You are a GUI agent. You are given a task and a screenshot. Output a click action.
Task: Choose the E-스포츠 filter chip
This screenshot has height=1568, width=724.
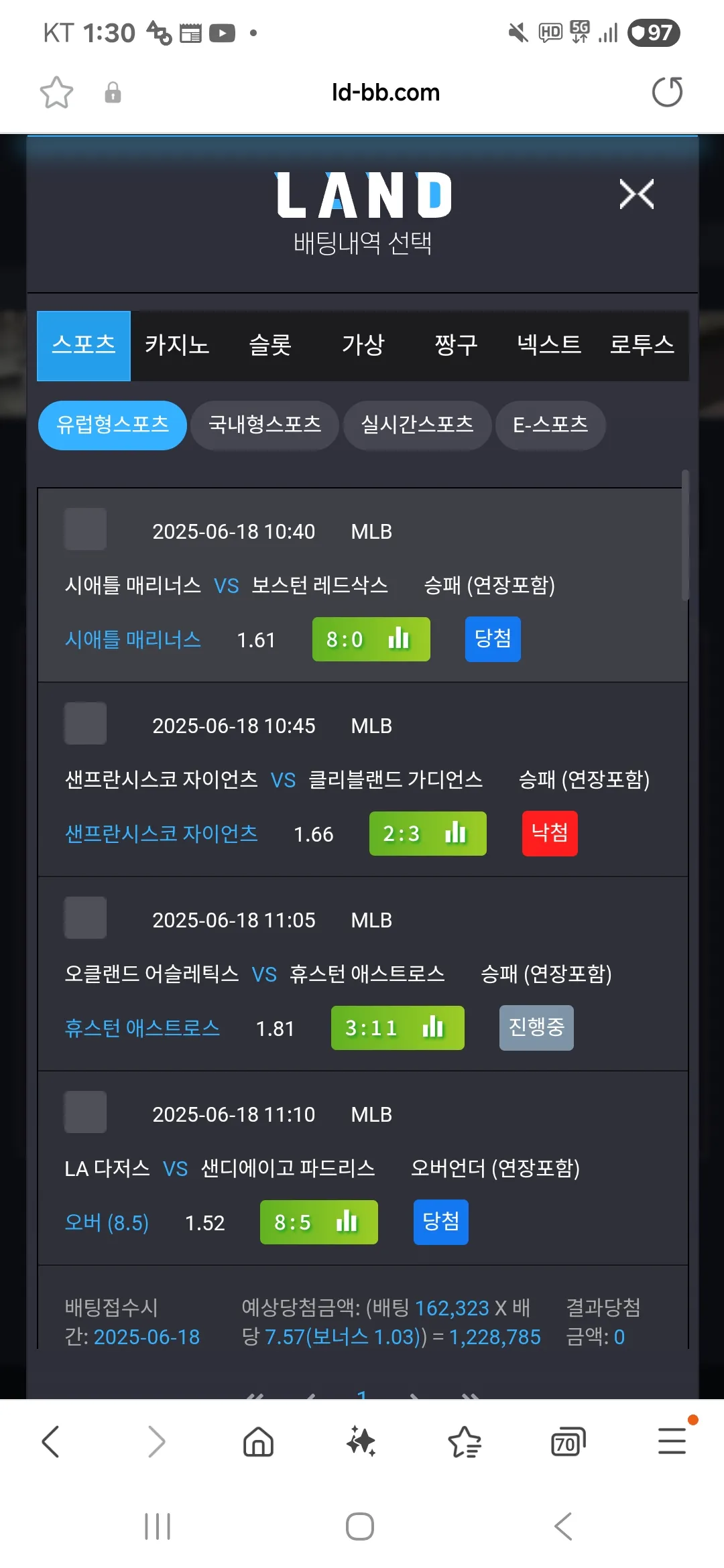click(x=550, y=425)
